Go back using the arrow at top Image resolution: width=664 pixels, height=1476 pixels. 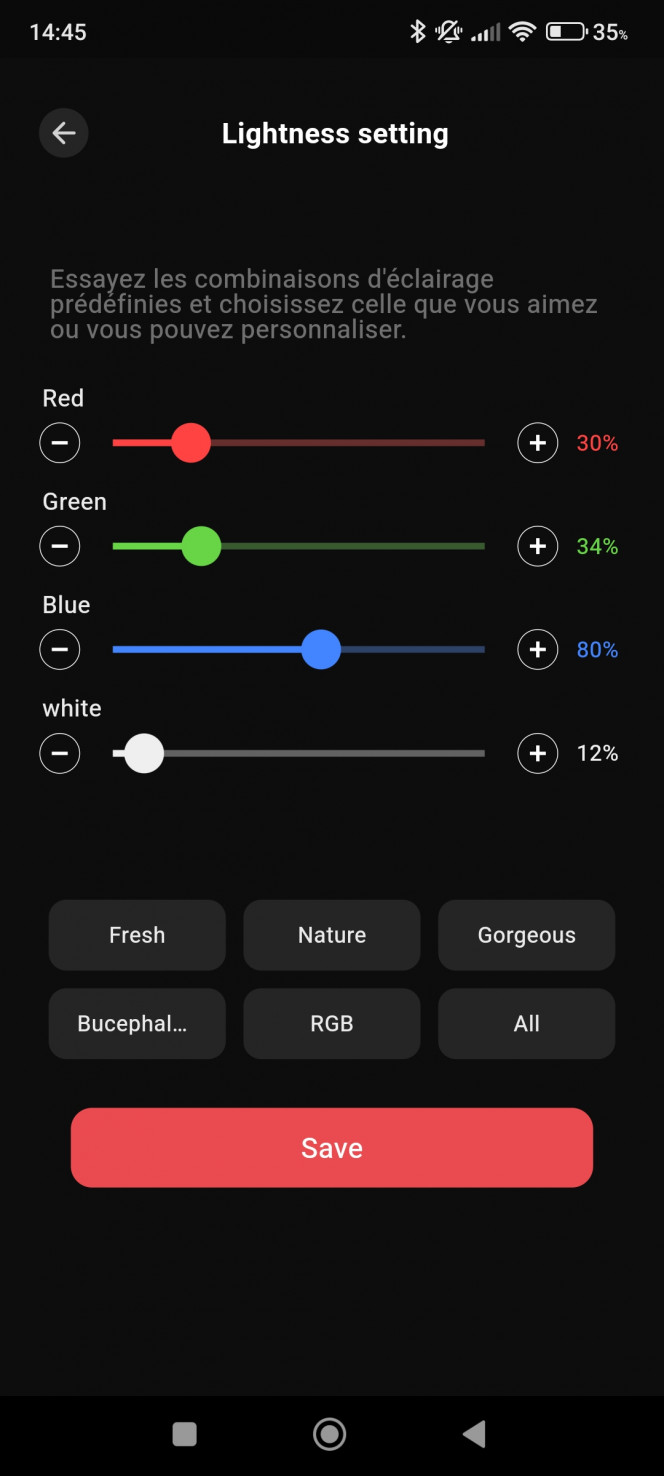(64, 133)
